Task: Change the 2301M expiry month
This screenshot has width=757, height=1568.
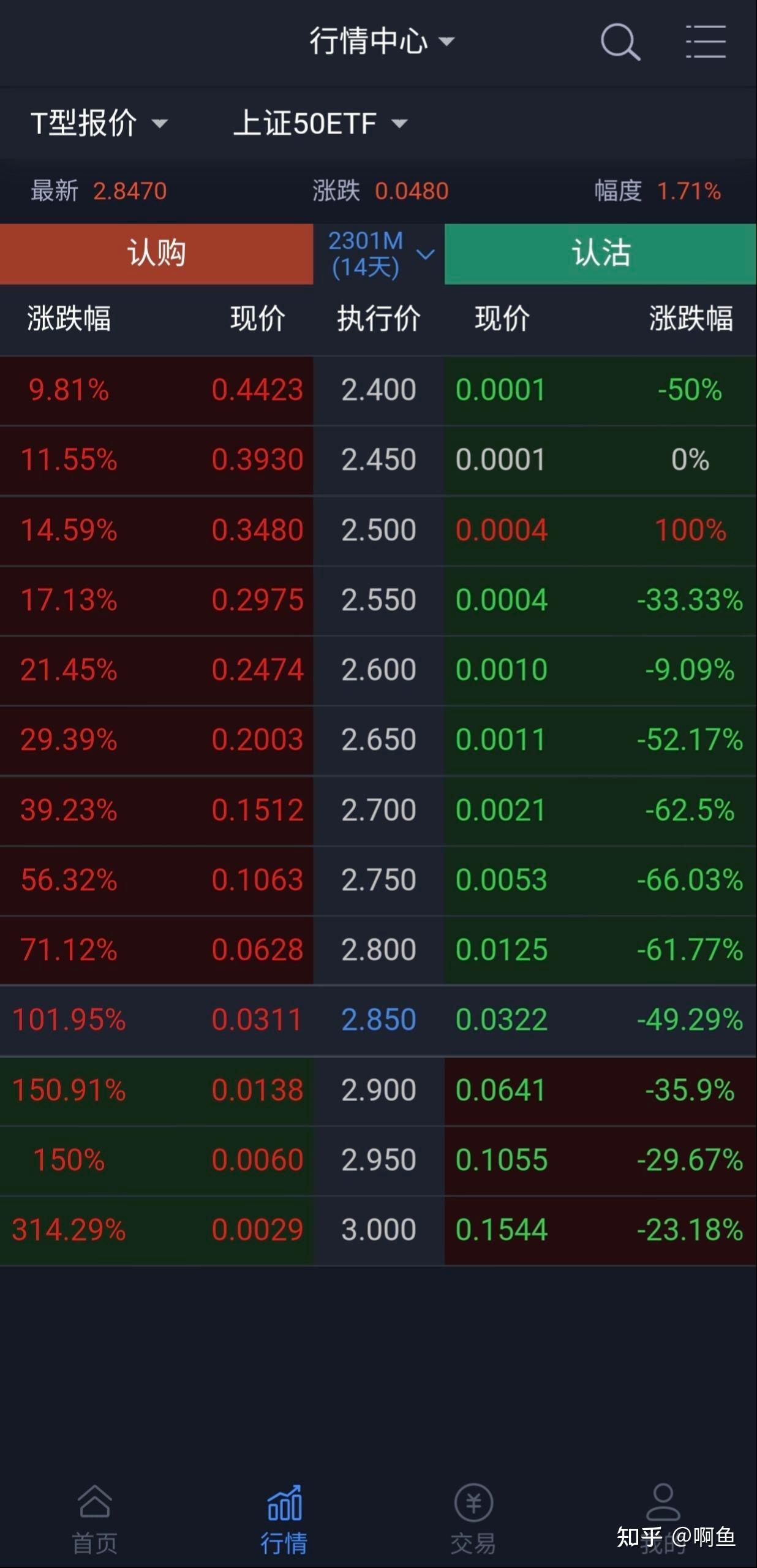Action: tap(379, 254)
